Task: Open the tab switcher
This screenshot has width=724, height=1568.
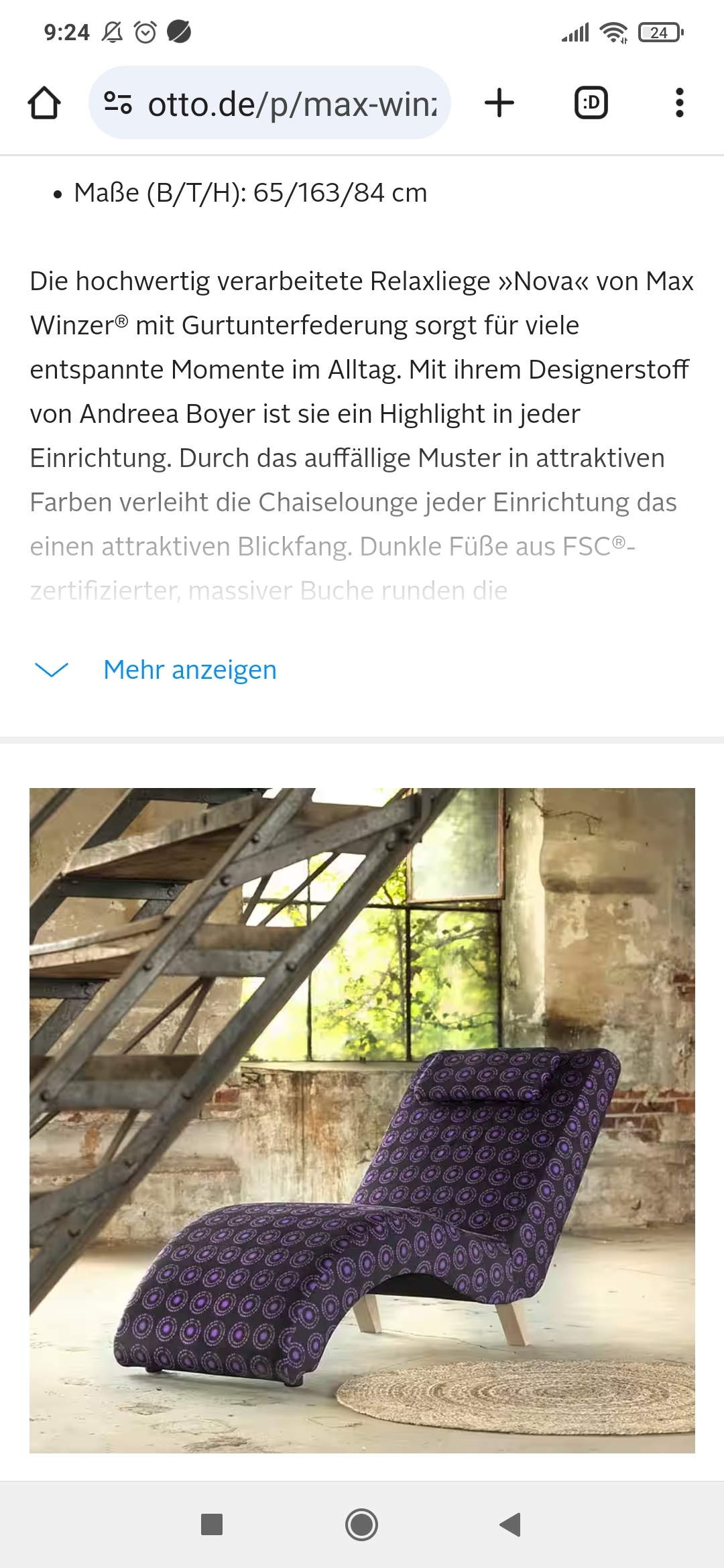Action: click(591, 103)
